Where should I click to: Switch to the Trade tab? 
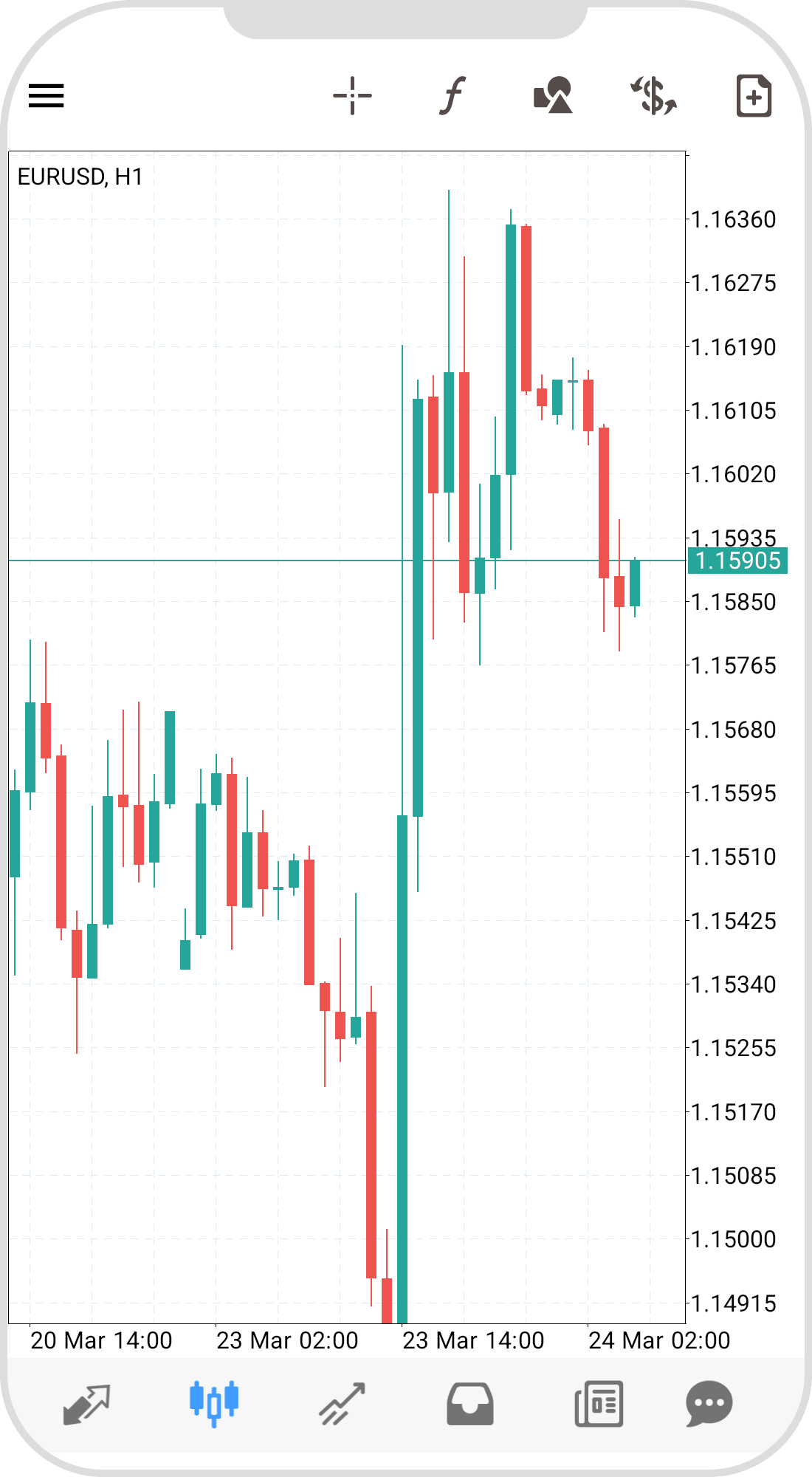(x=342, y=1403)
